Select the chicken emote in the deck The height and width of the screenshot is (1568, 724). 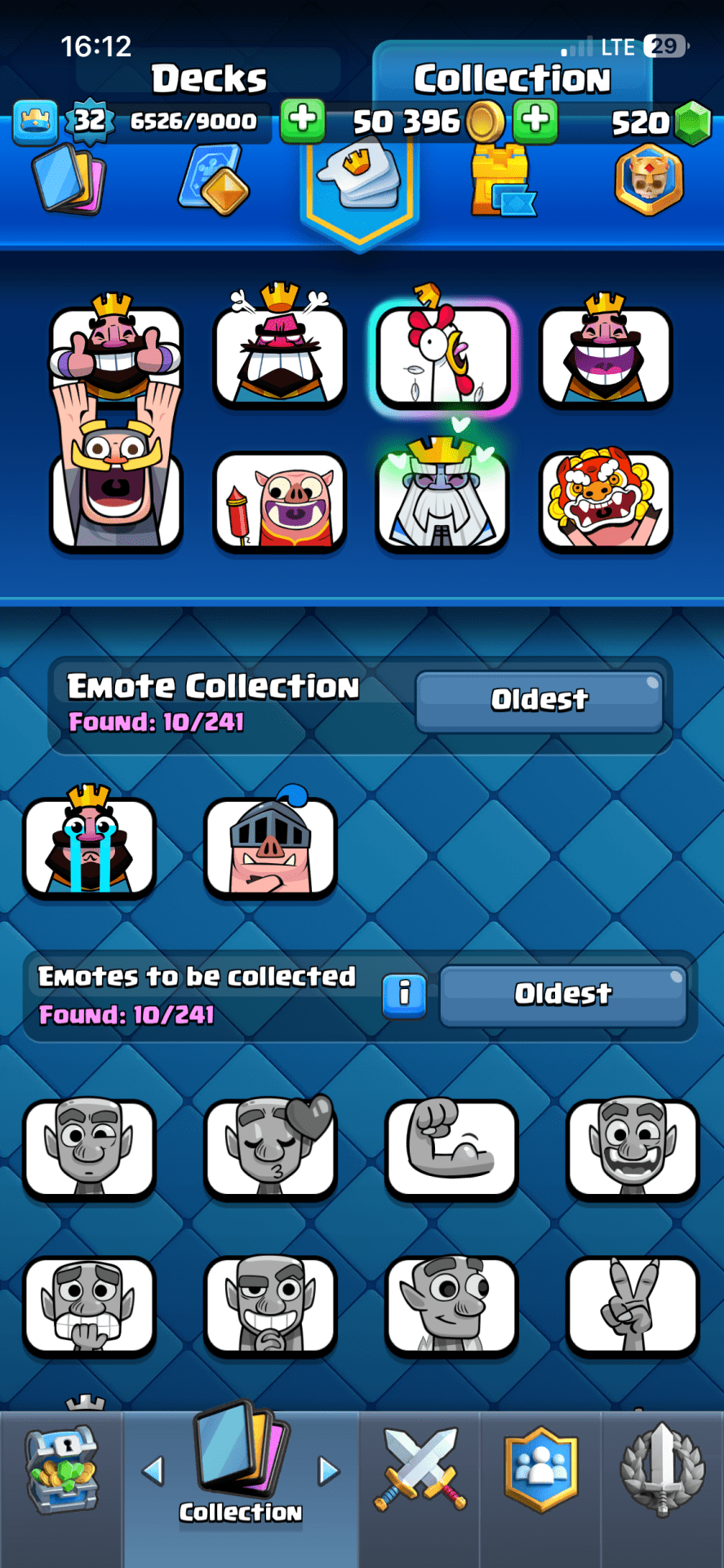click(x=443, y=357)
